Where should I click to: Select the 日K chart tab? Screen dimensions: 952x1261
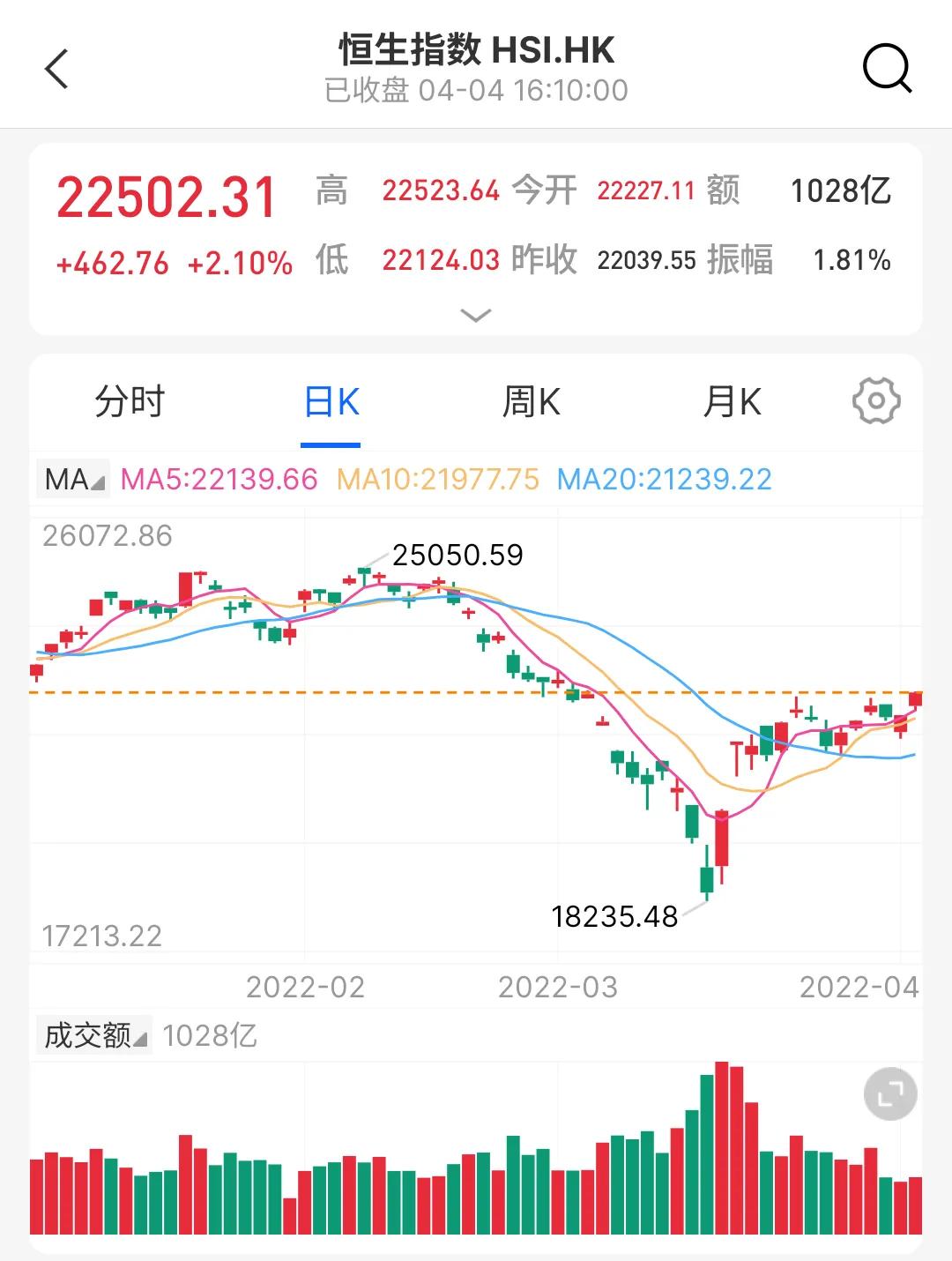(331, 402)
